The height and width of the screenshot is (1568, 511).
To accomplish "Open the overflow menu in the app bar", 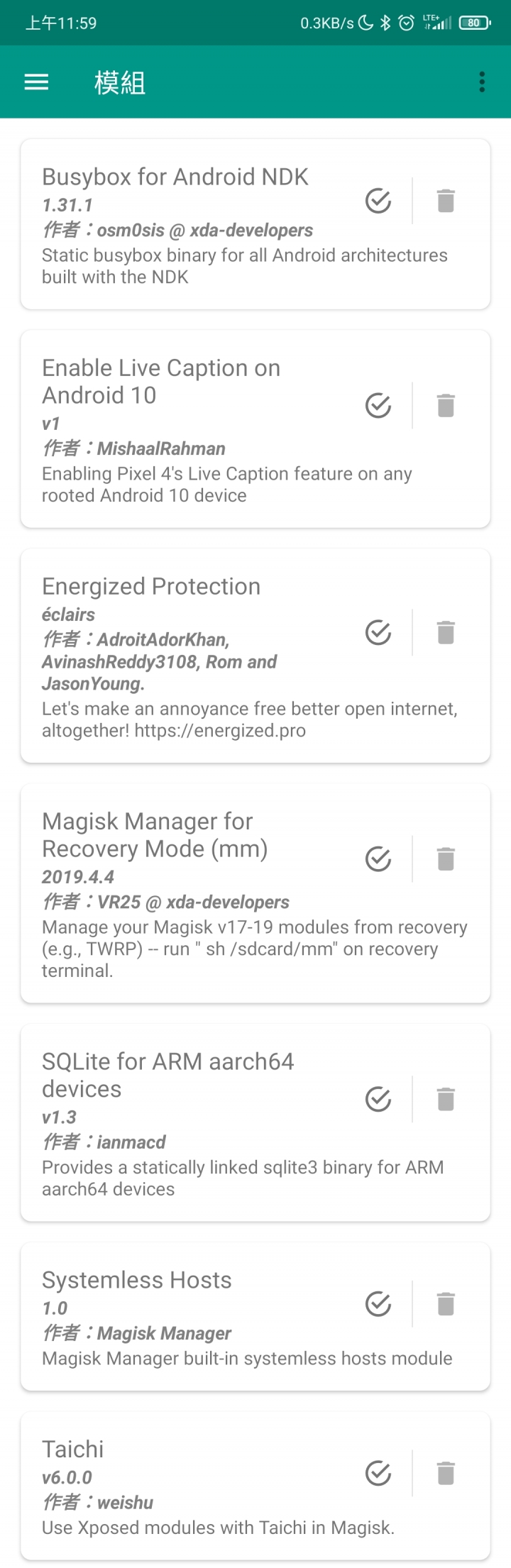I will click(x=482, y=82).
